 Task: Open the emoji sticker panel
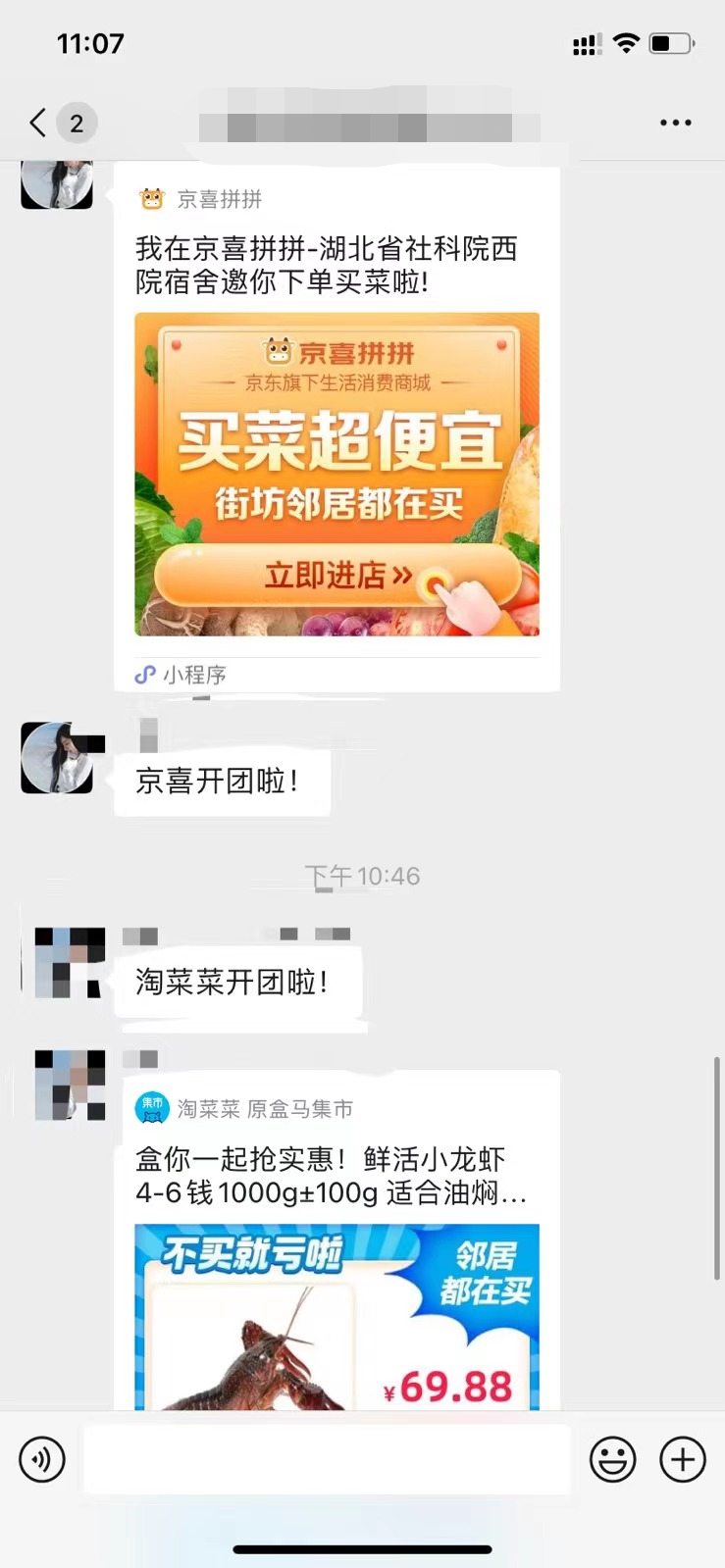click(x=612, y=1459)
